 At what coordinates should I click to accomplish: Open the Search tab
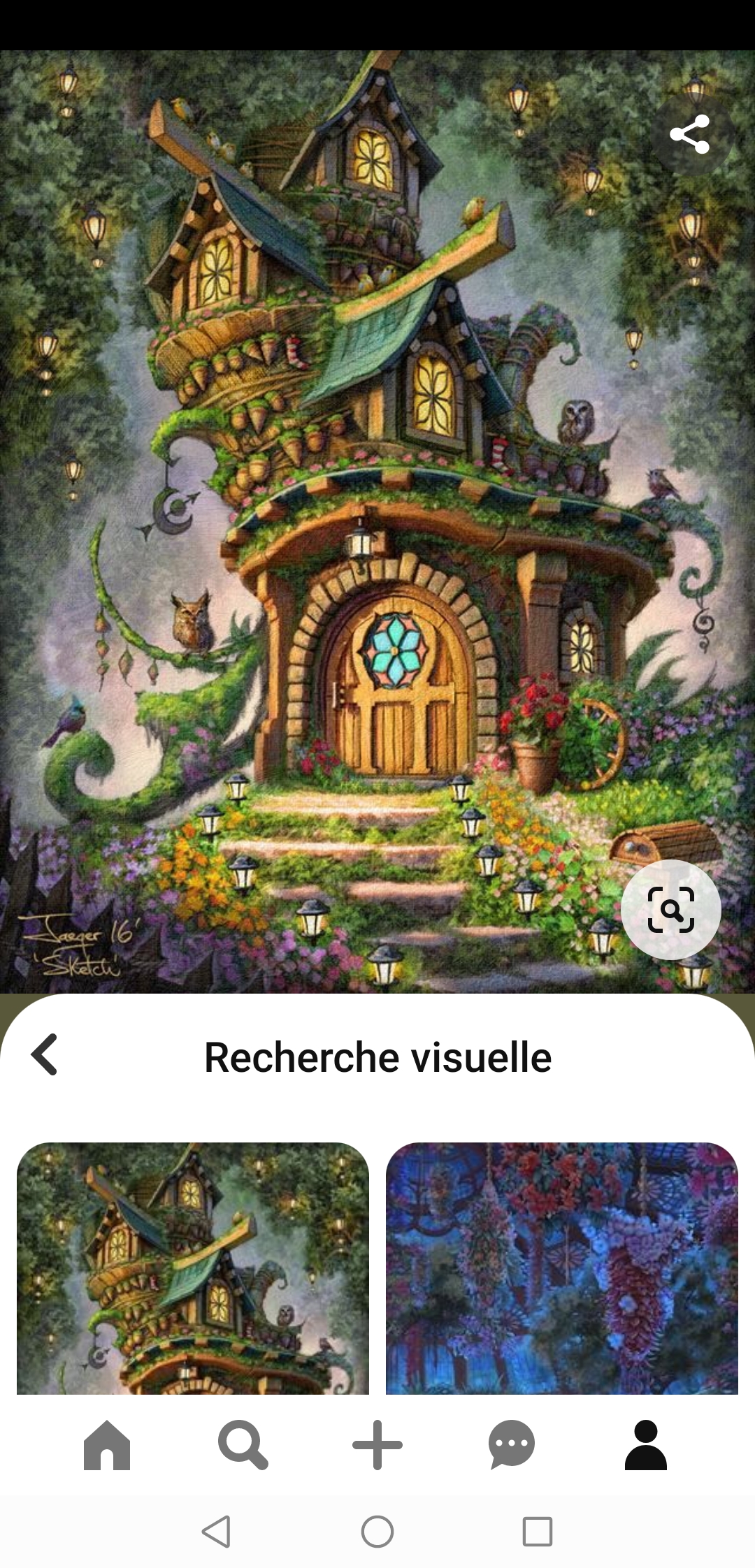point(243,1444)
